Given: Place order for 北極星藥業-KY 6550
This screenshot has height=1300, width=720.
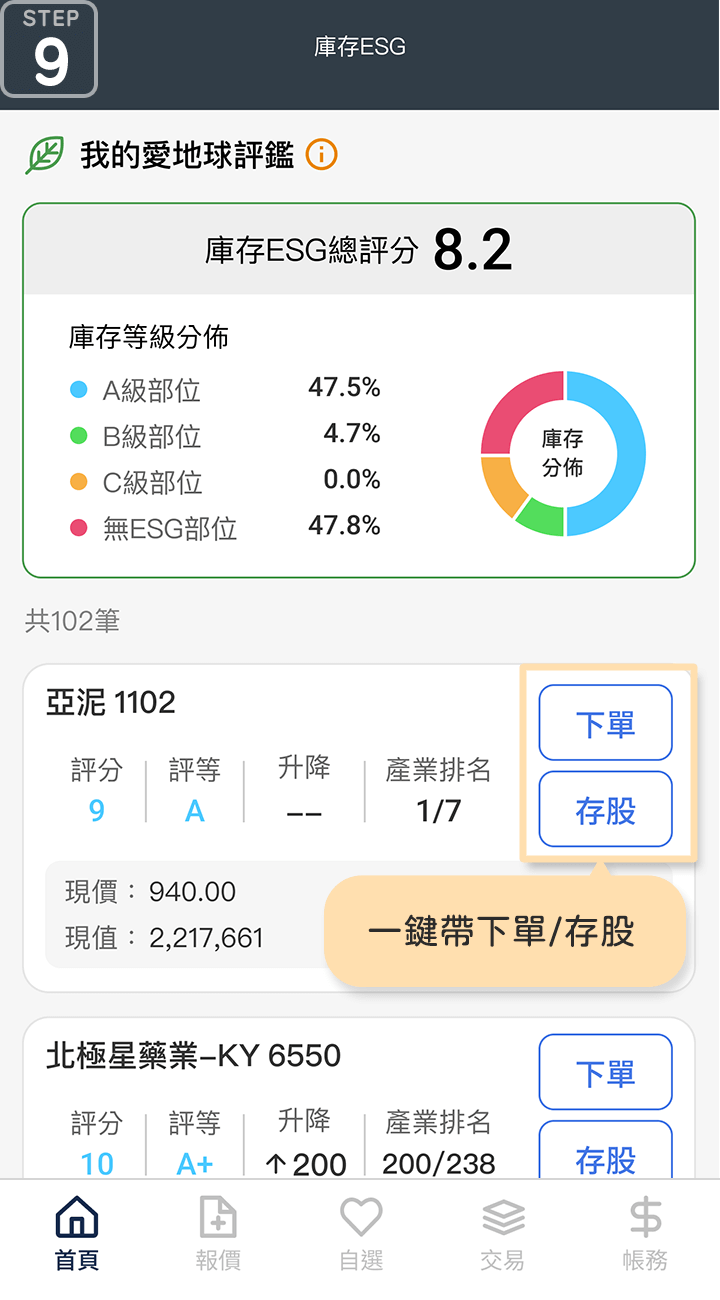Looking at the screenshot, I should tap(605, 1073).
